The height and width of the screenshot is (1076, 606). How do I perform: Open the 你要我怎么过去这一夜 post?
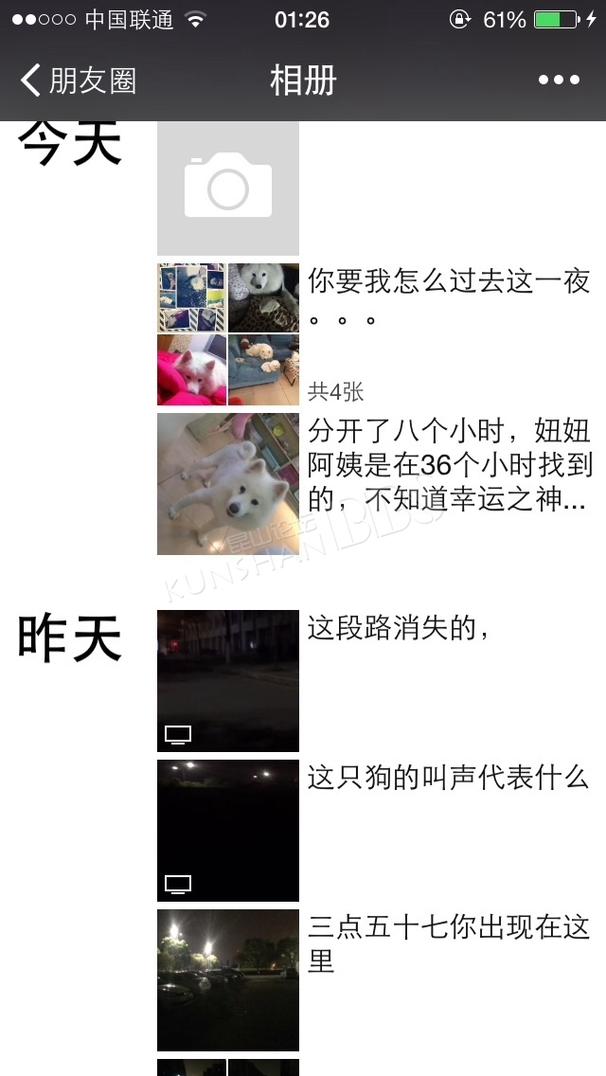[374, 334]
